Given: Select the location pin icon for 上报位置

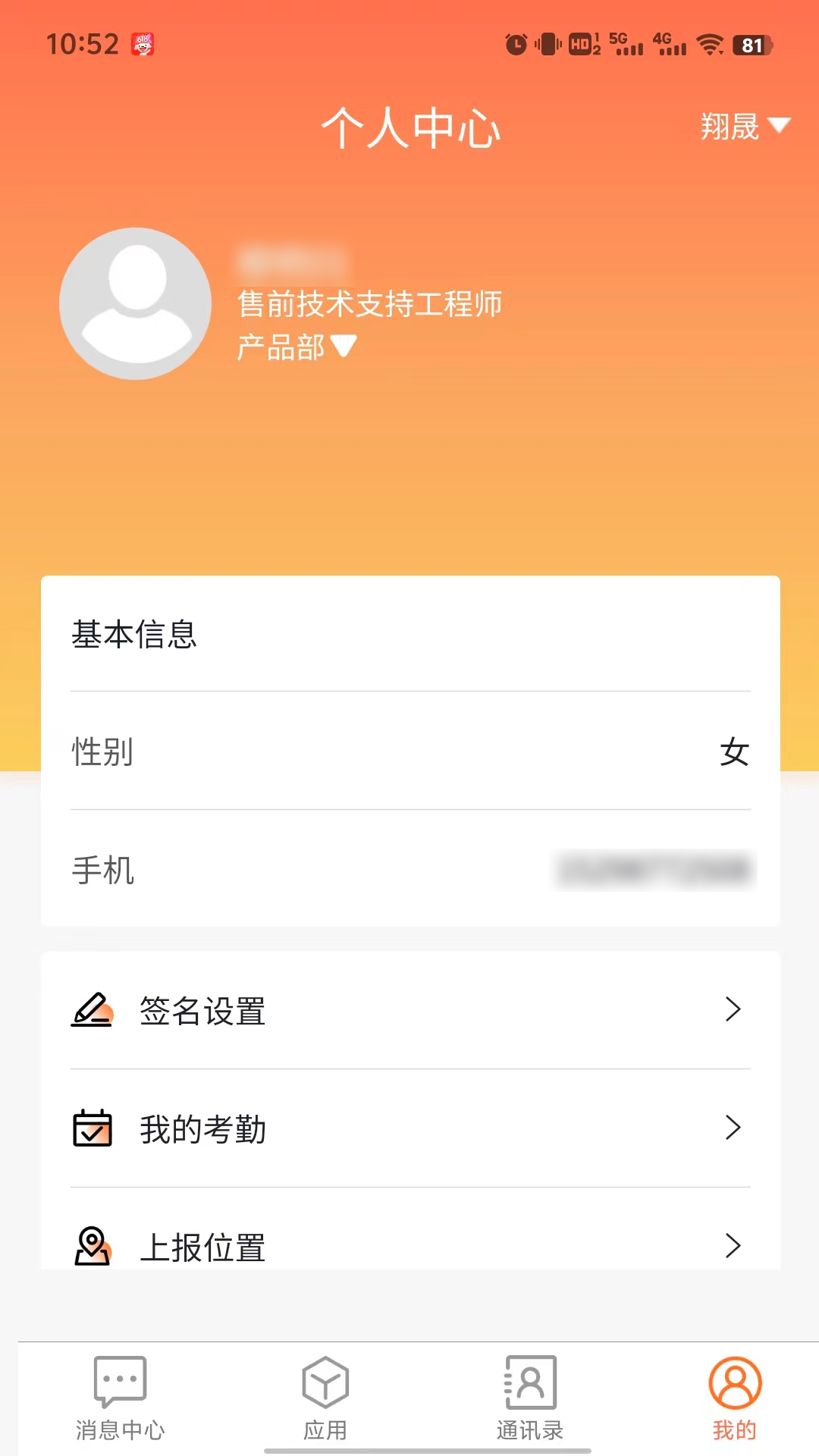Looking at the screenshot, I should tap(93, 1245).
